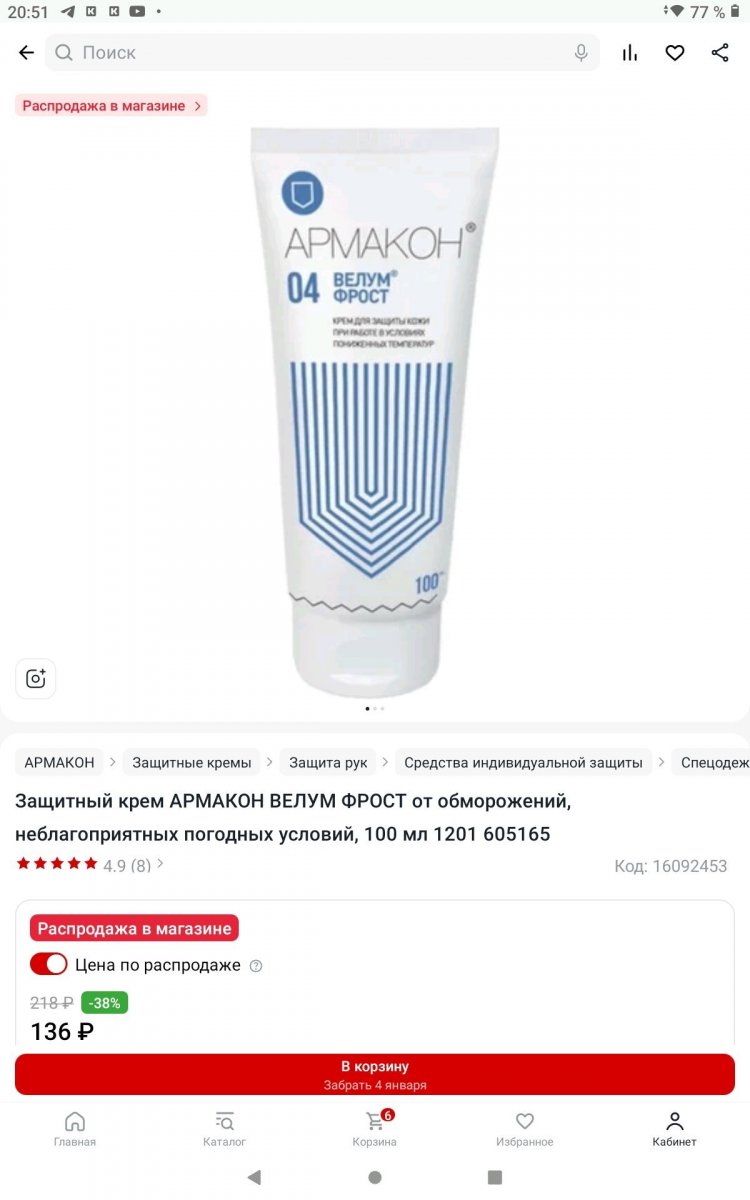Switch to the Каталог tab
Image resolution: width=750 pixels, height=1200 pixels.
pos(224,1129)
